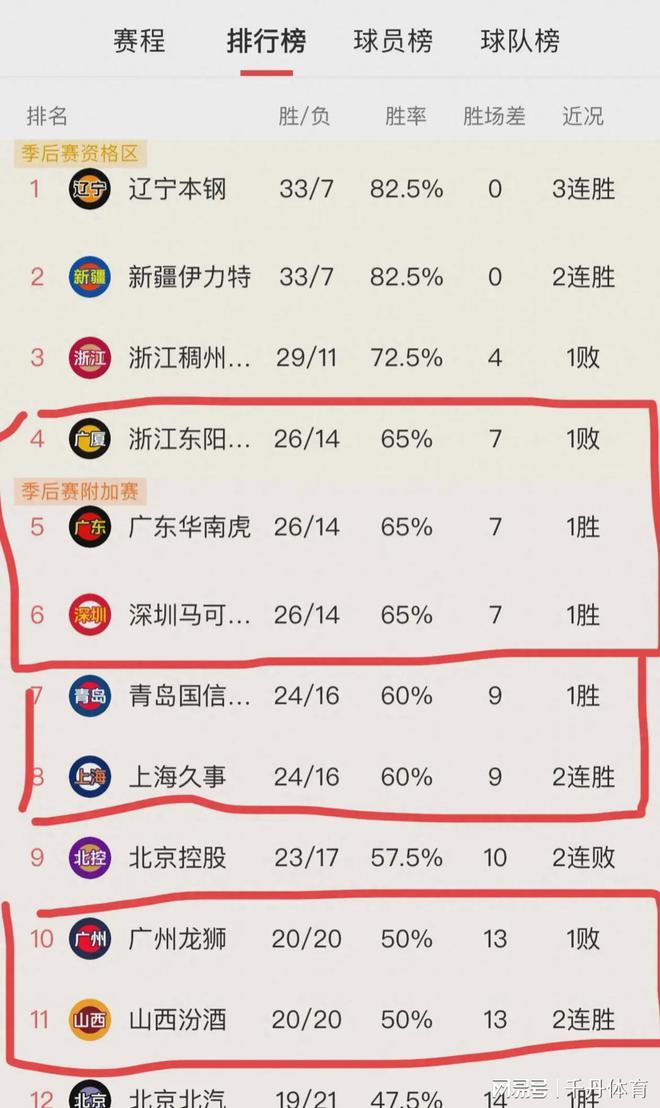Open the 上海久事 team row
Viewport: 660px width, 1108px height.
[x=330, y=777]
